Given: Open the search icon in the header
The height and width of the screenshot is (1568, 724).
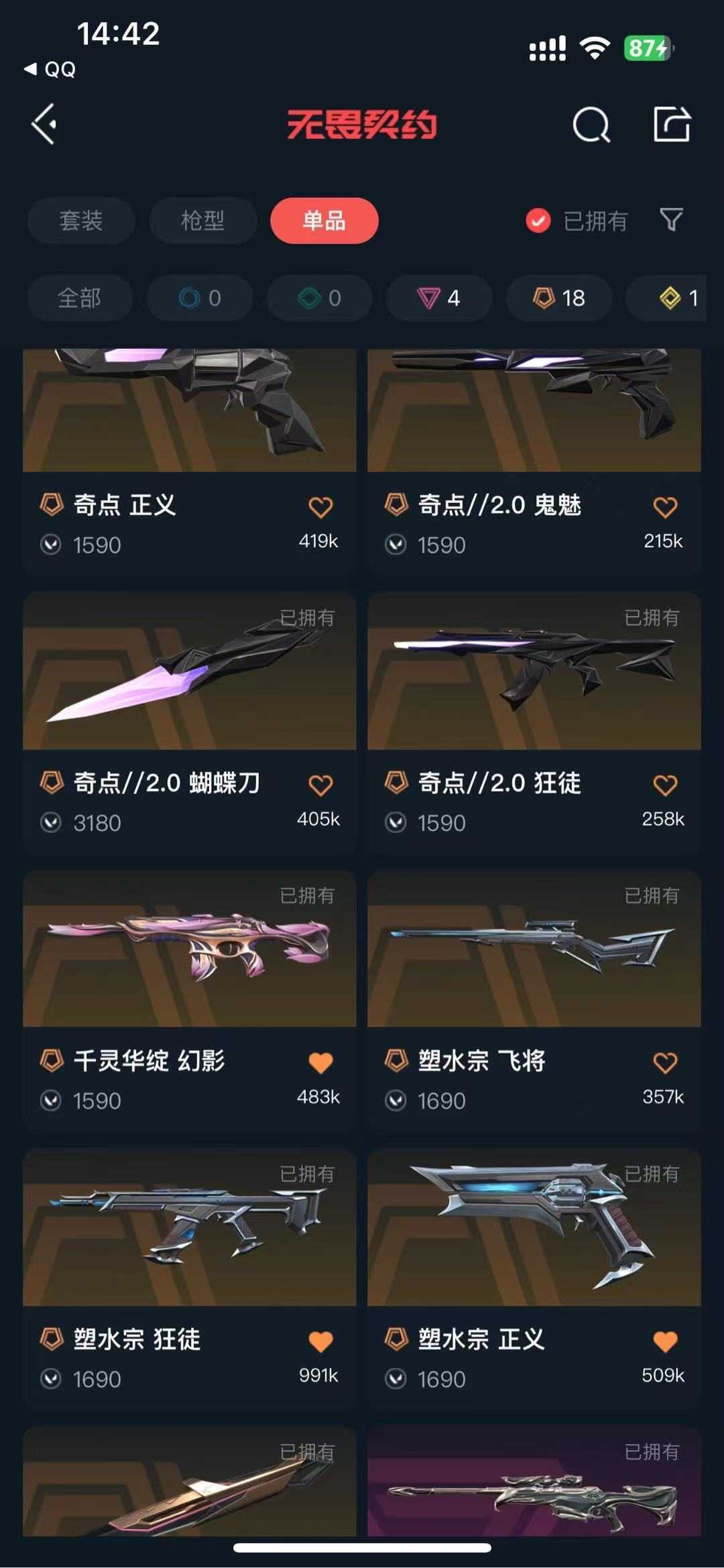Looking at the screenshot, I should click(x=591, y=125).
